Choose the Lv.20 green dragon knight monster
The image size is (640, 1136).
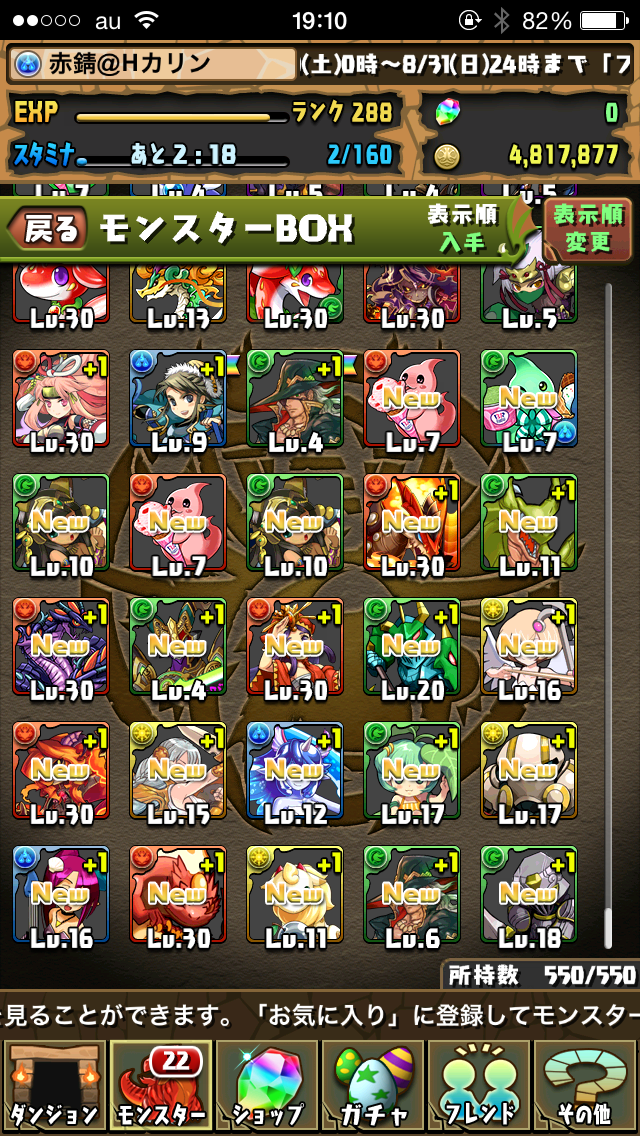pos(412,648)
